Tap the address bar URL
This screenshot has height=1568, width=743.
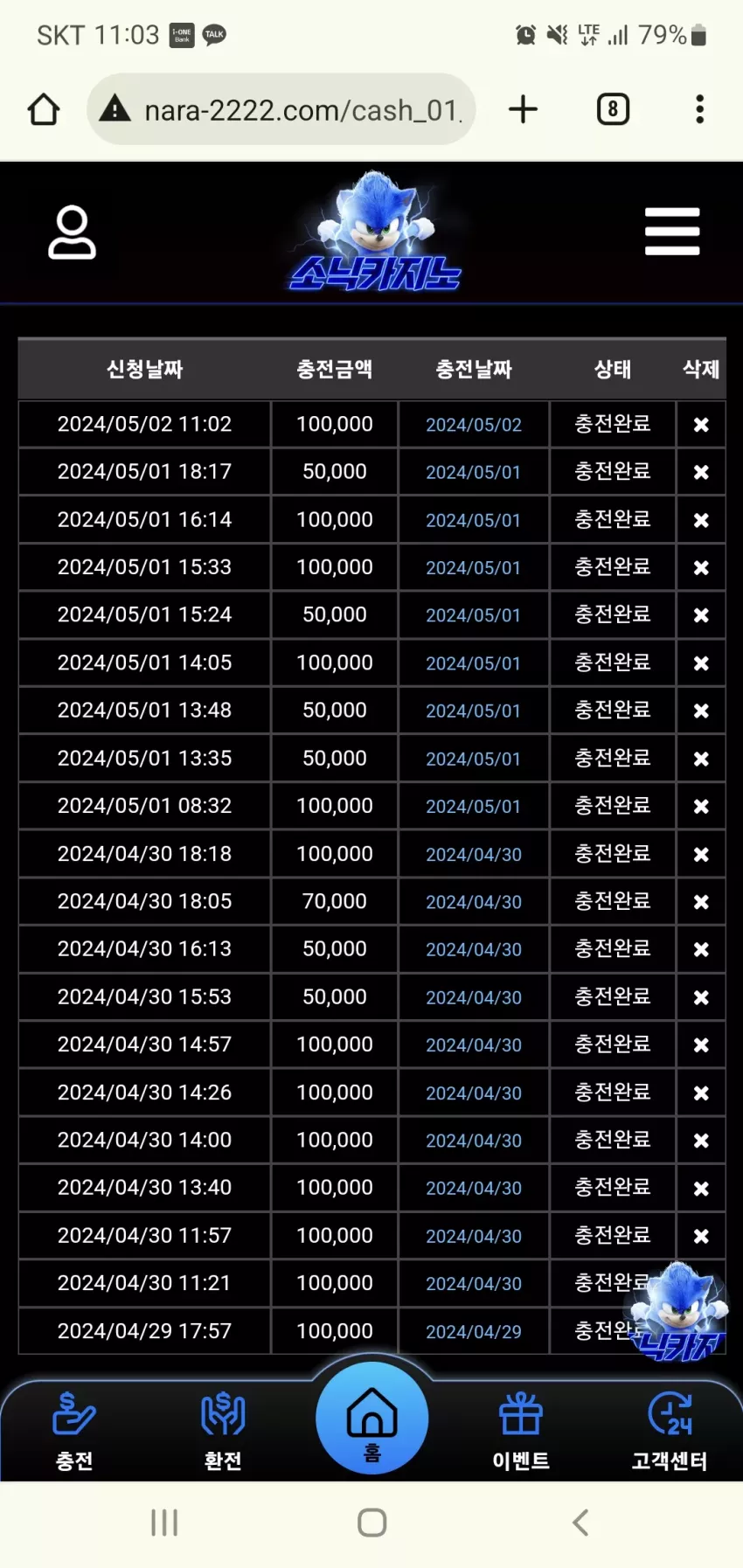[302, 110]
